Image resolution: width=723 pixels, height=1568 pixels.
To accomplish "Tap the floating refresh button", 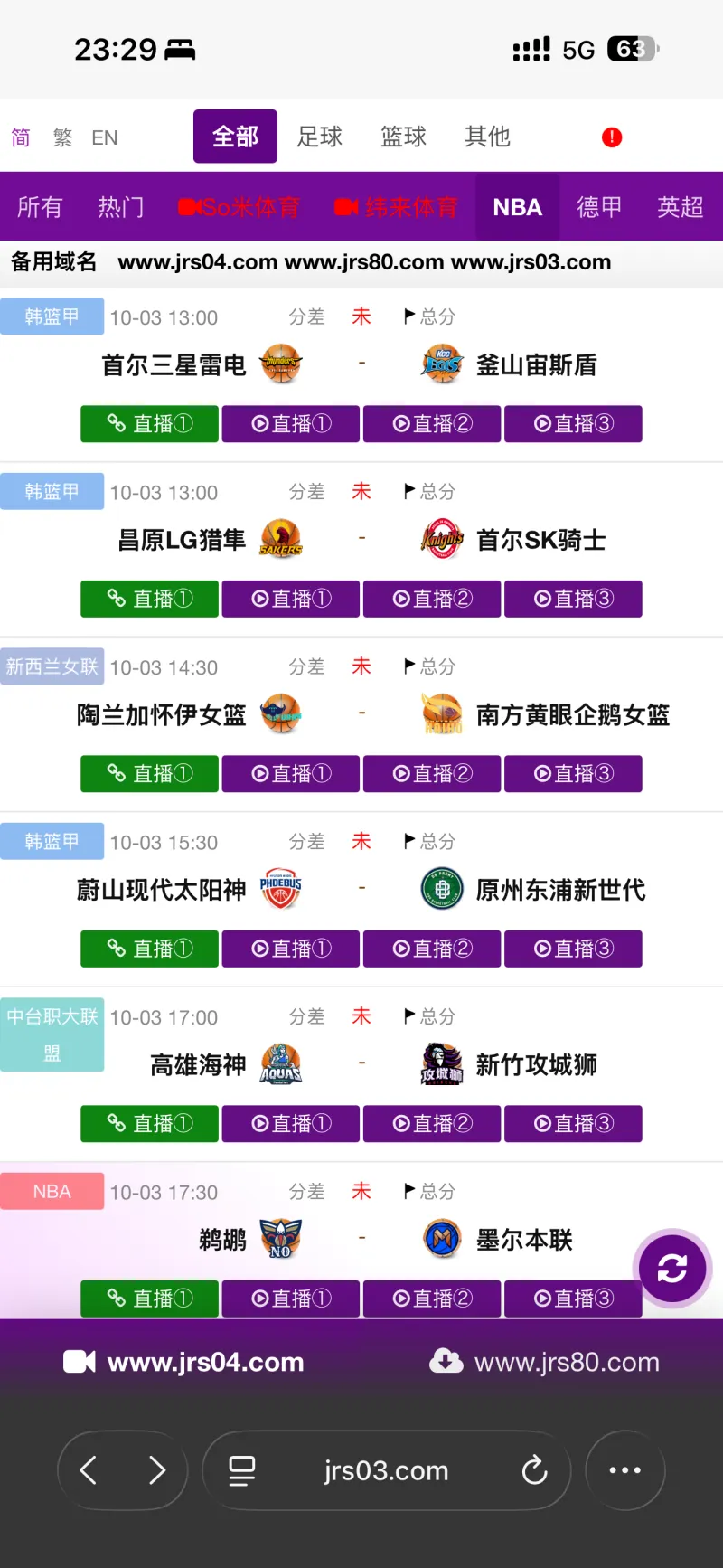I will pos(671,1269).
